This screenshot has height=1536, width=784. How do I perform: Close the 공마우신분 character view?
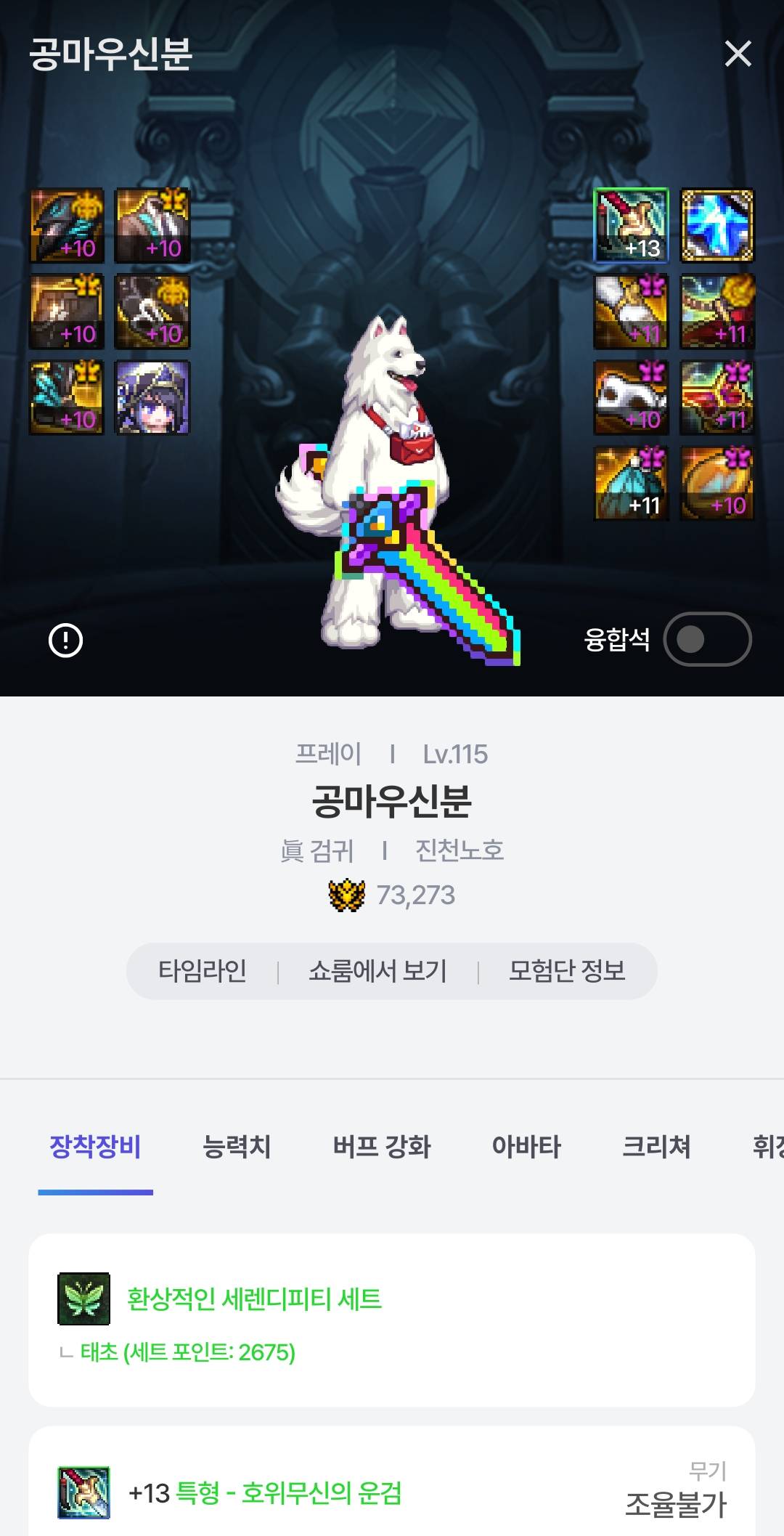click(738, 54)
